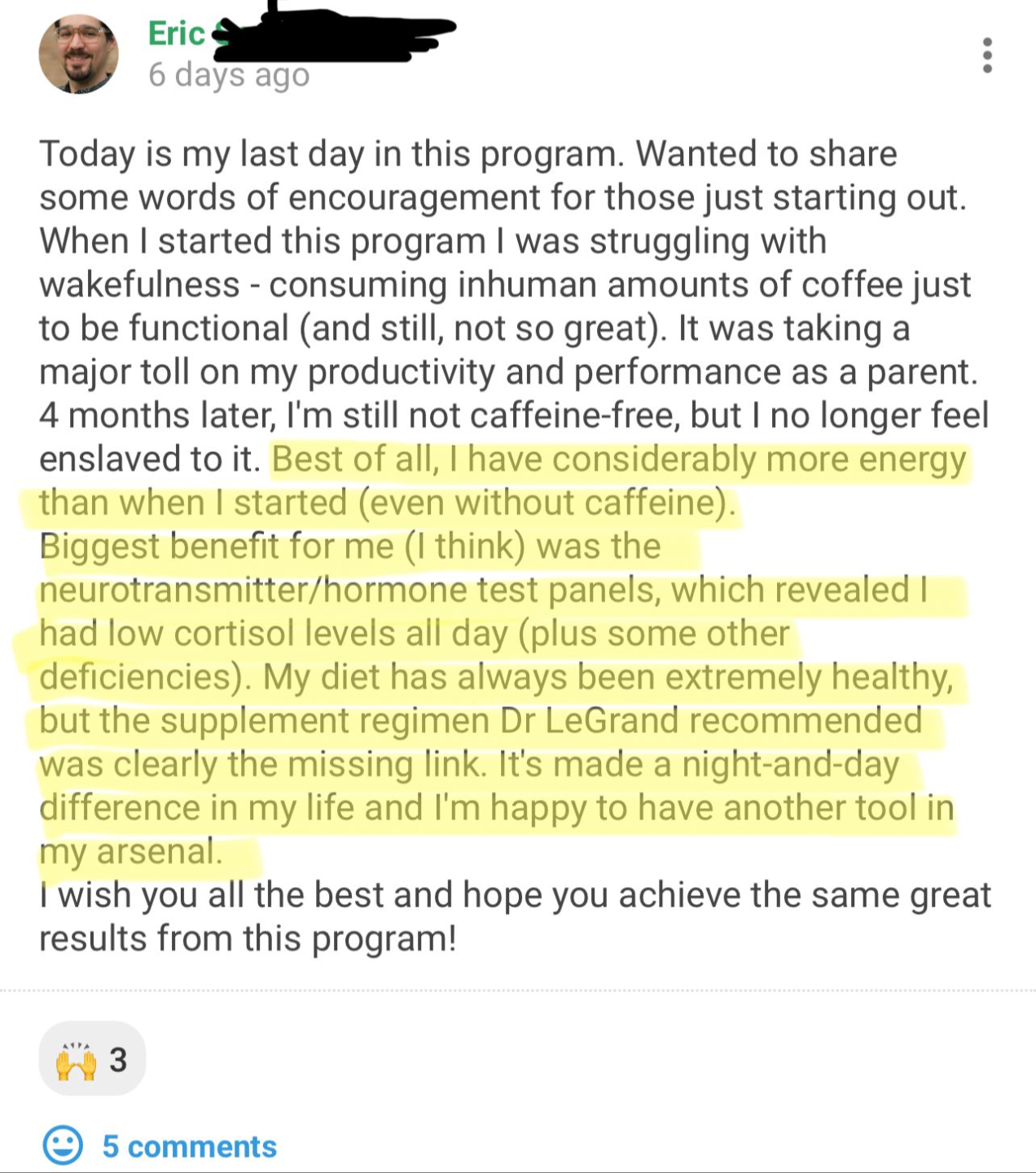This screenshot has height=1173, width=1036.
Task: Open the post's three-dot overflow menu
Action: point(987,55)
